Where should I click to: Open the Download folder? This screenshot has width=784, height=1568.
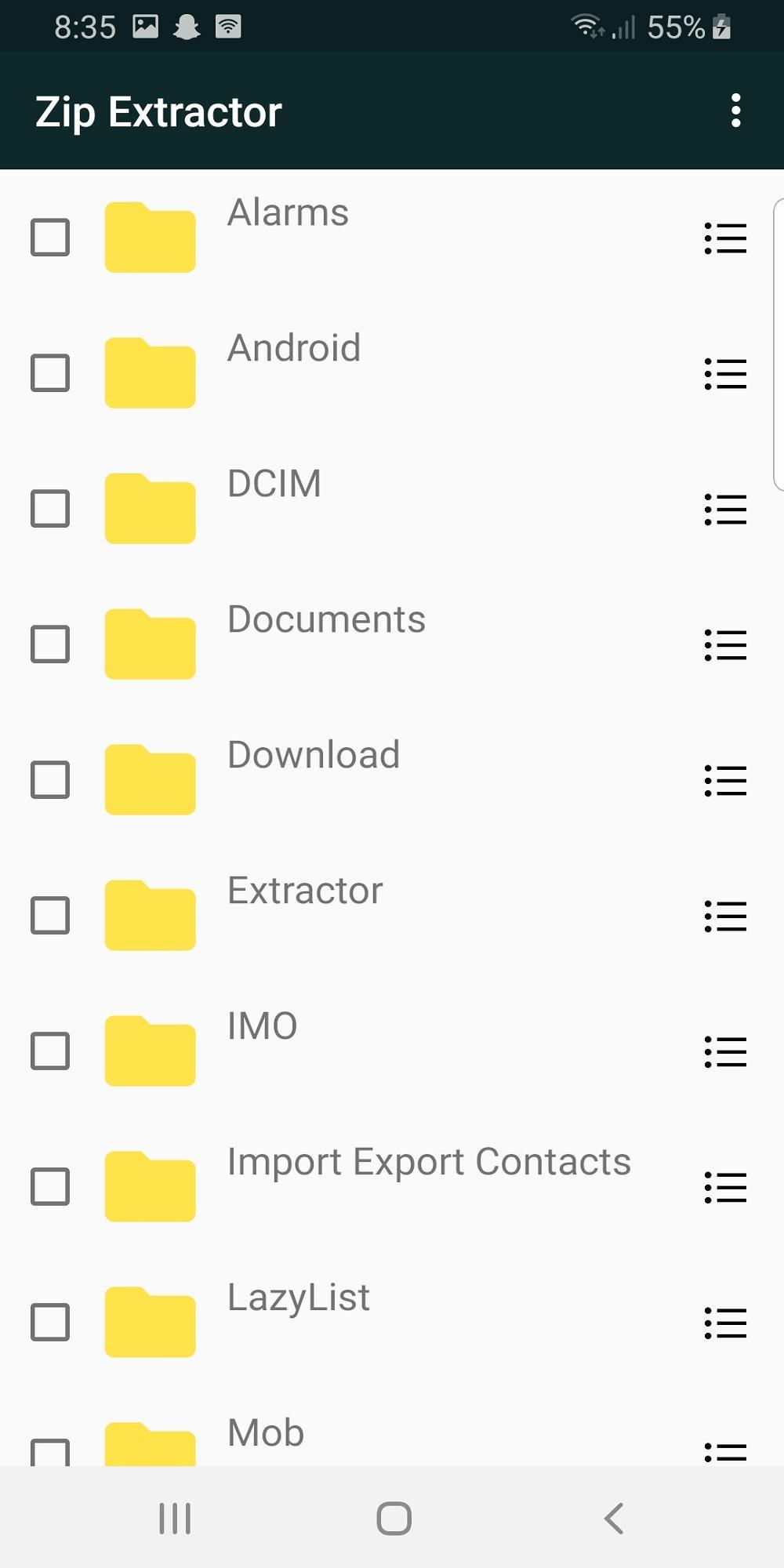[x=313, y=755]
